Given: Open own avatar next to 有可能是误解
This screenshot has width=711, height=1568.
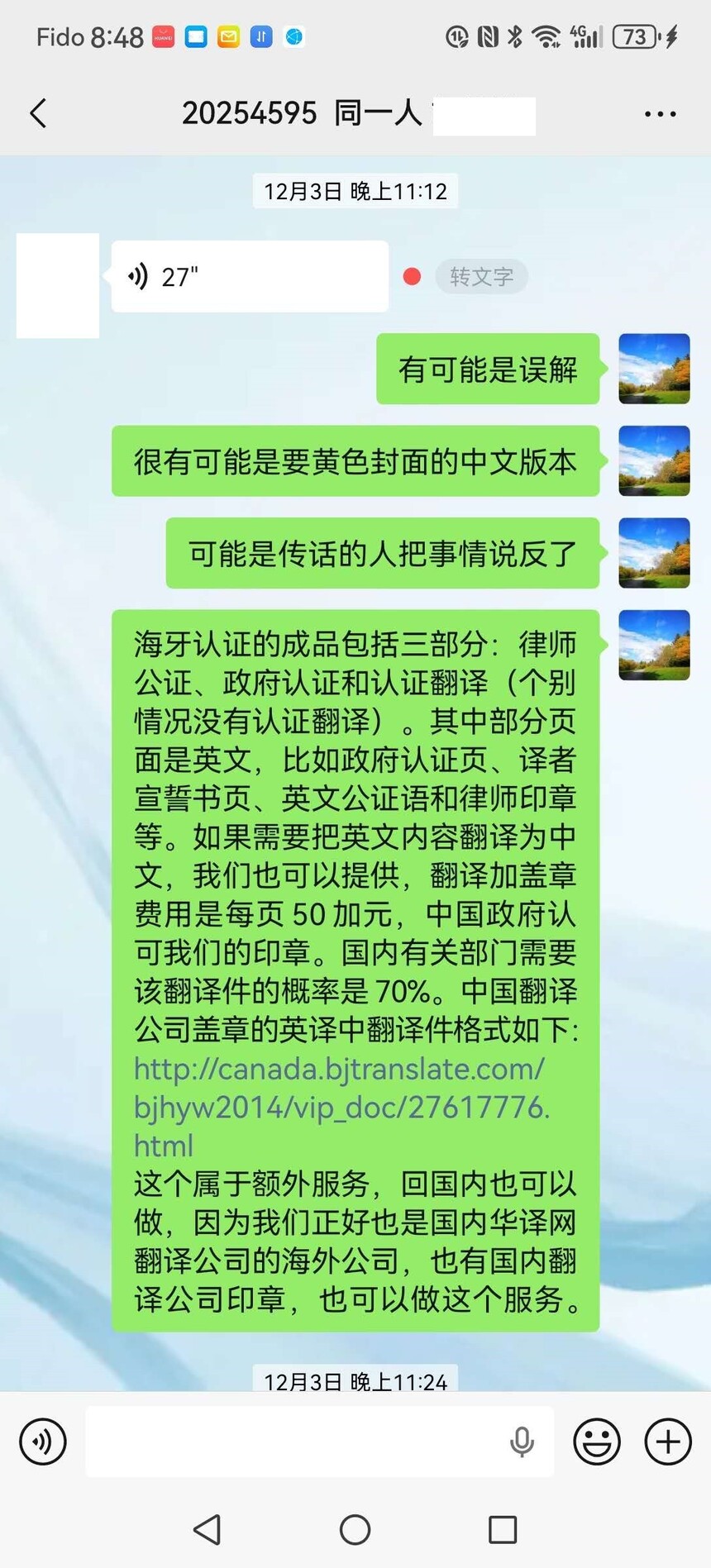Looking at the screenshot, I should tap(654, 369).
